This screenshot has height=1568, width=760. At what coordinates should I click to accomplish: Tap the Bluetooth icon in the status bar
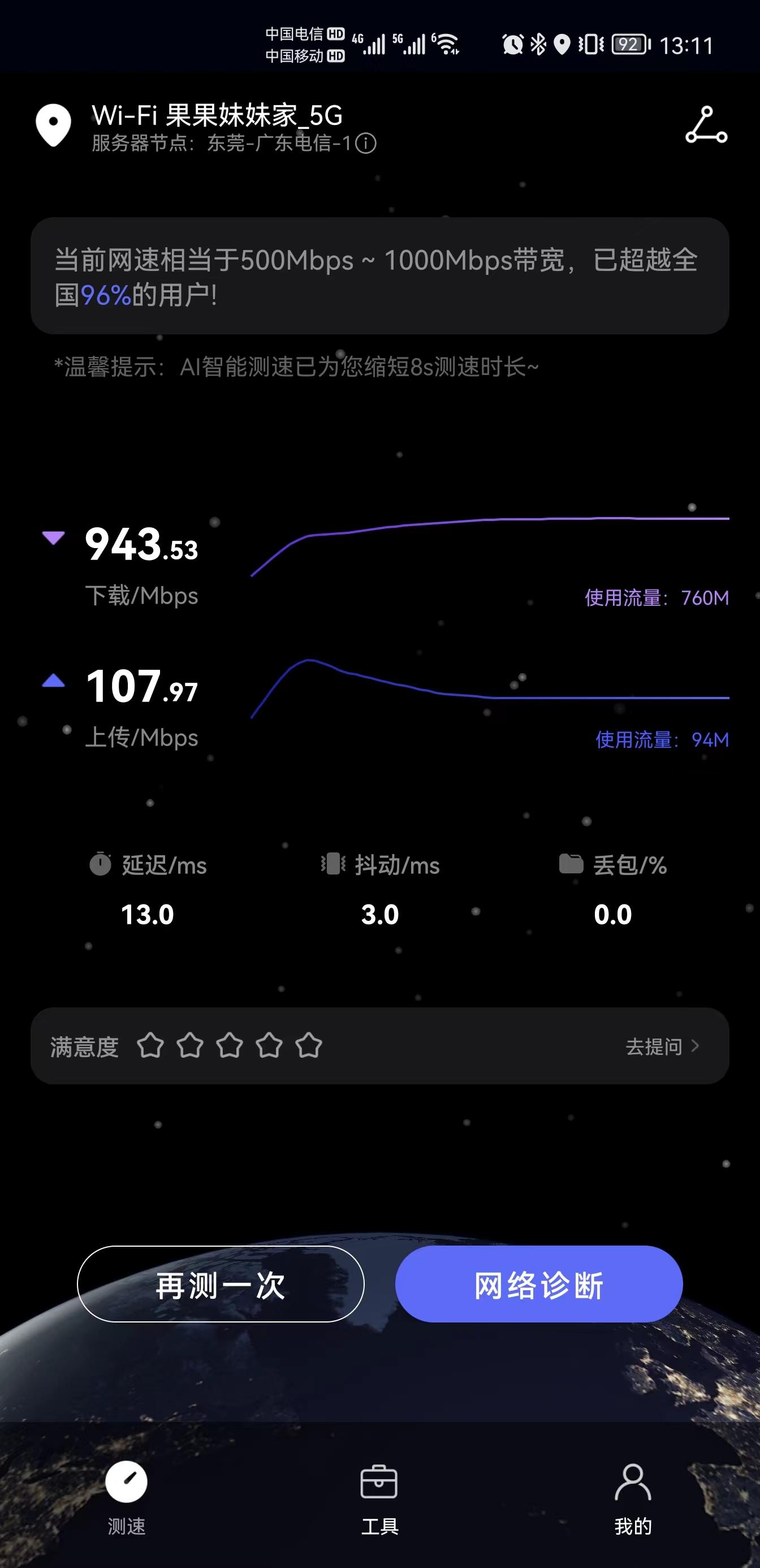(x=538, y=44)
